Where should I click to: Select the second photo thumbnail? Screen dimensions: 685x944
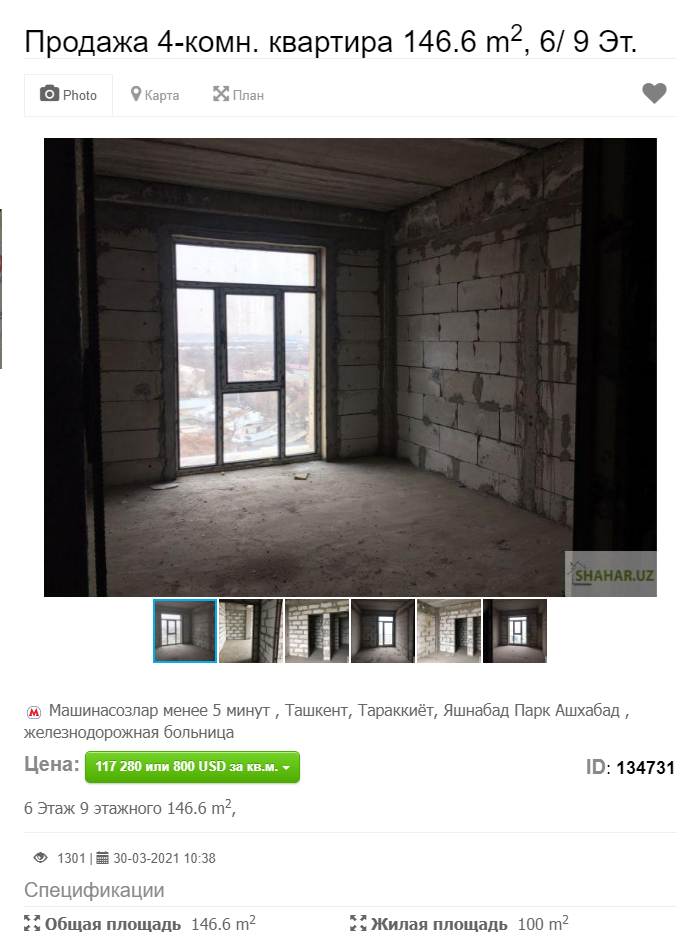point(251,631)
